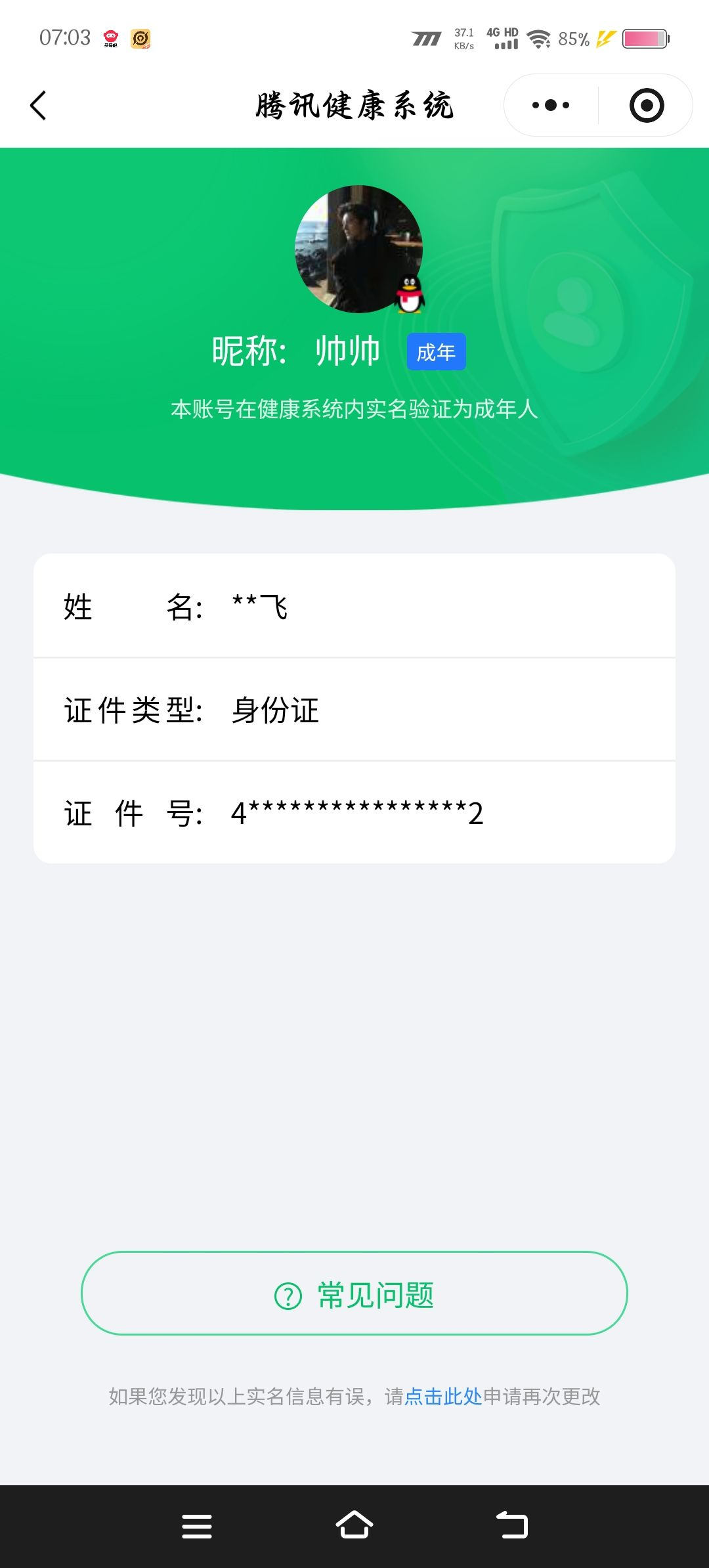Image resolution: width=709 pixels, height=1568 pixels.
Task: Tap the navigation menu key at bottom
Action: click(196, 1525)
